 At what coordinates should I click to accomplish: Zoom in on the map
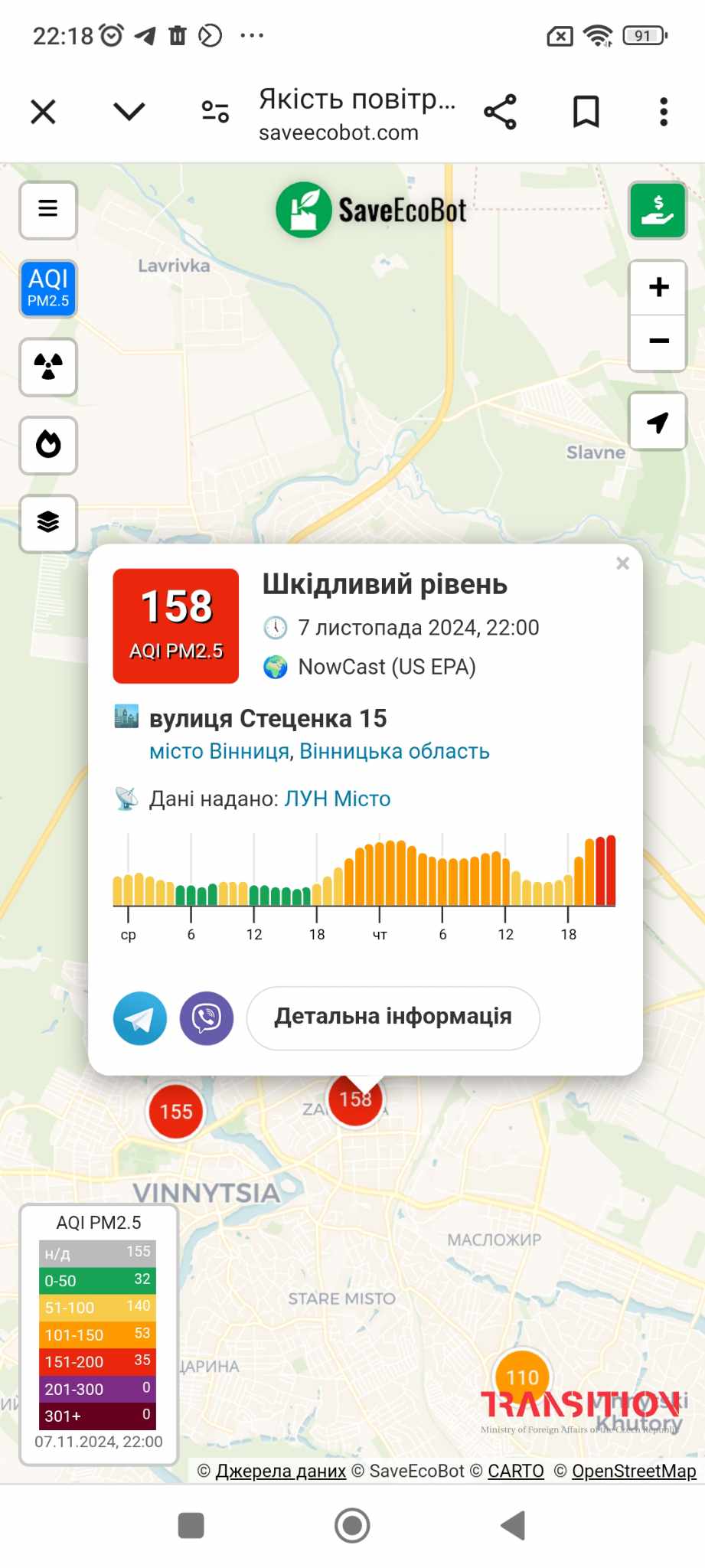(658, 288)
